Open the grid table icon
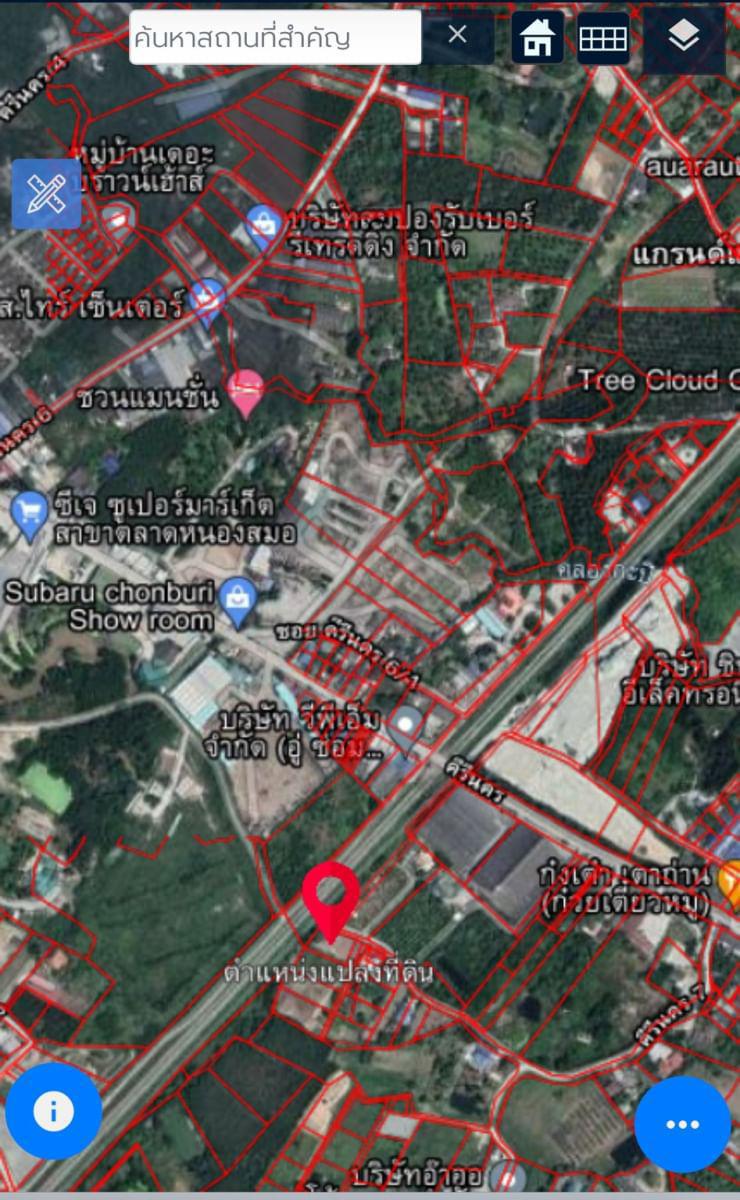 click(x=603, y=38)
